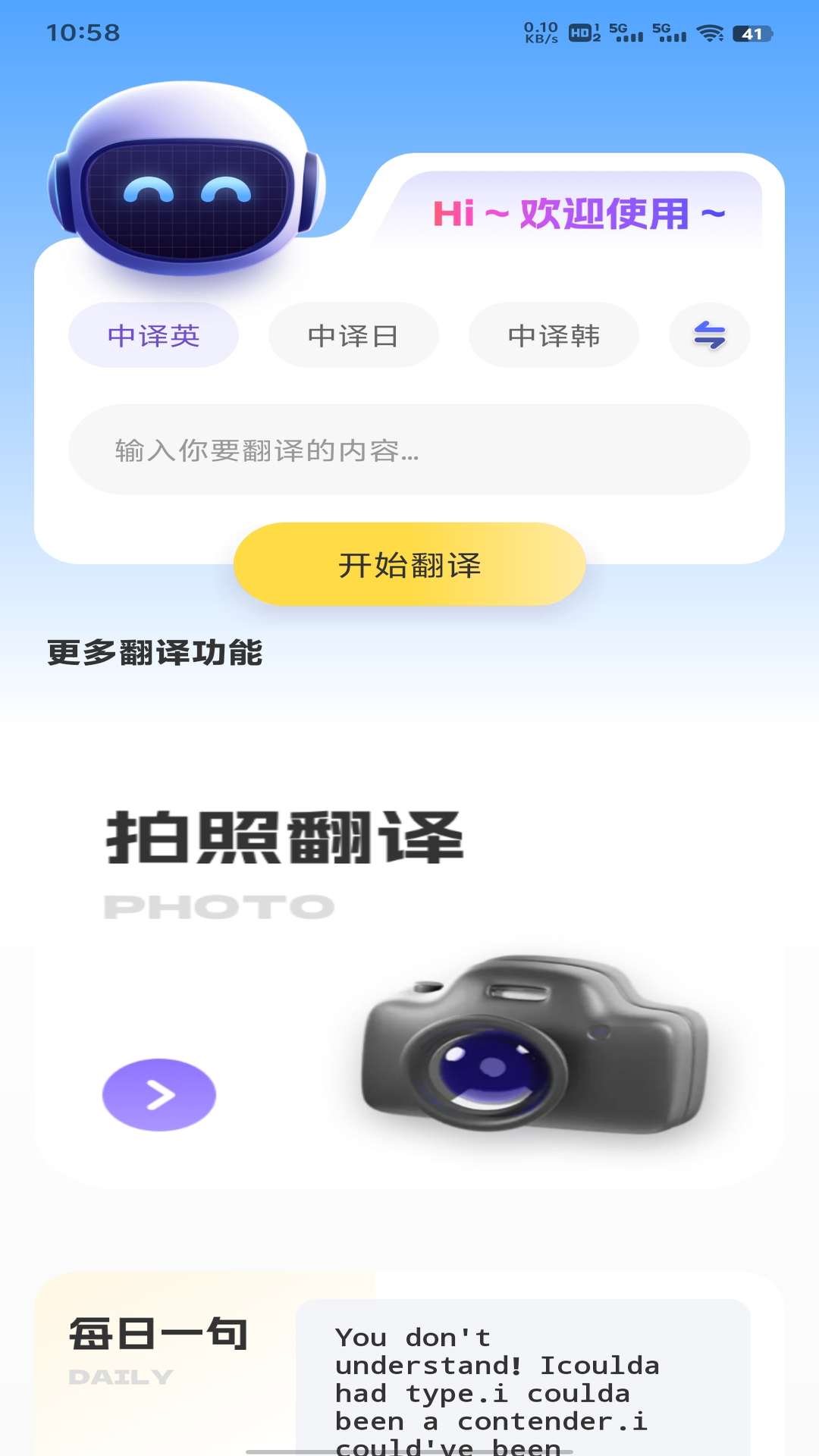Switch to 中译日 translation mode
The image size is (819, 1456).
tap(353, 335)
